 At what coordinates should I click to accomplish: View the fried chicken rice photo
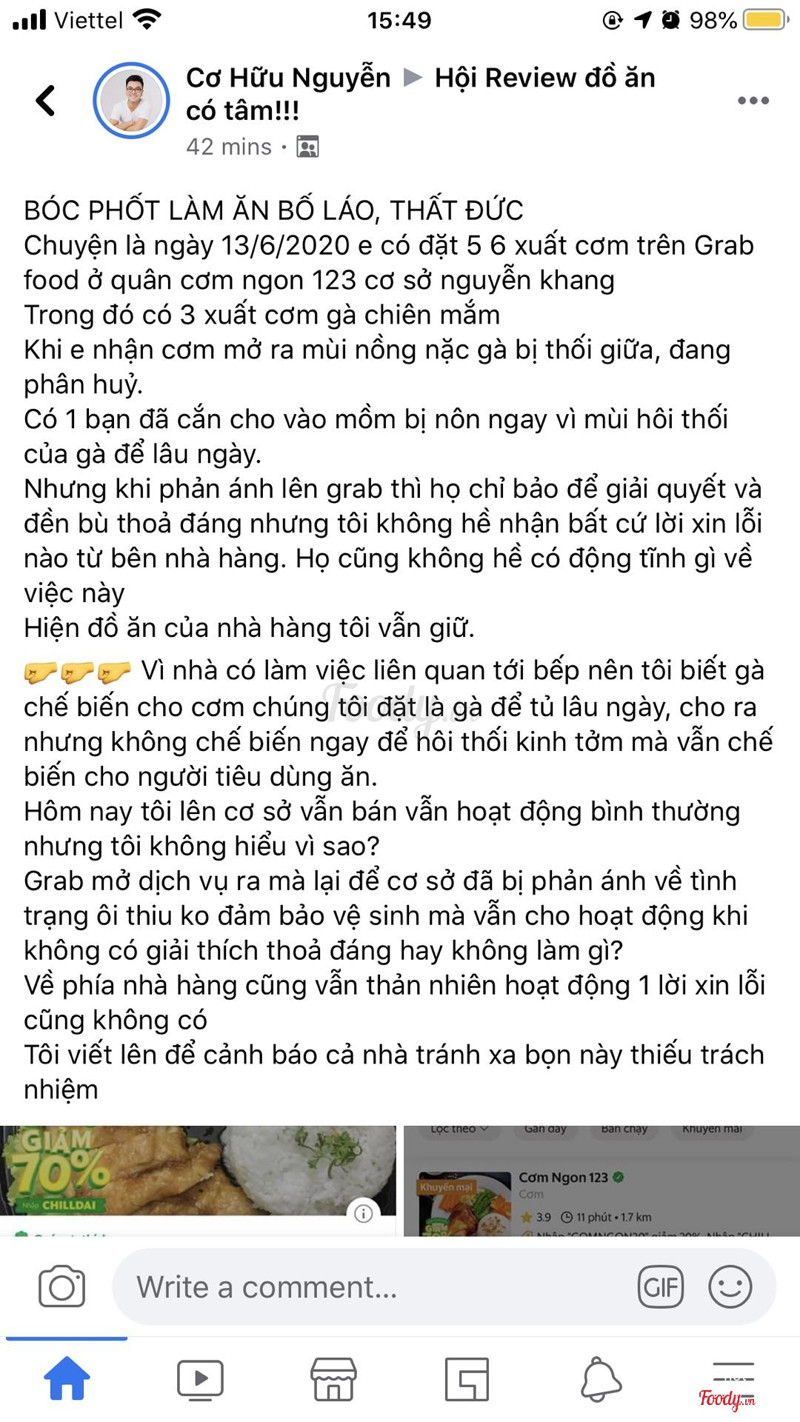[198, 1180]
